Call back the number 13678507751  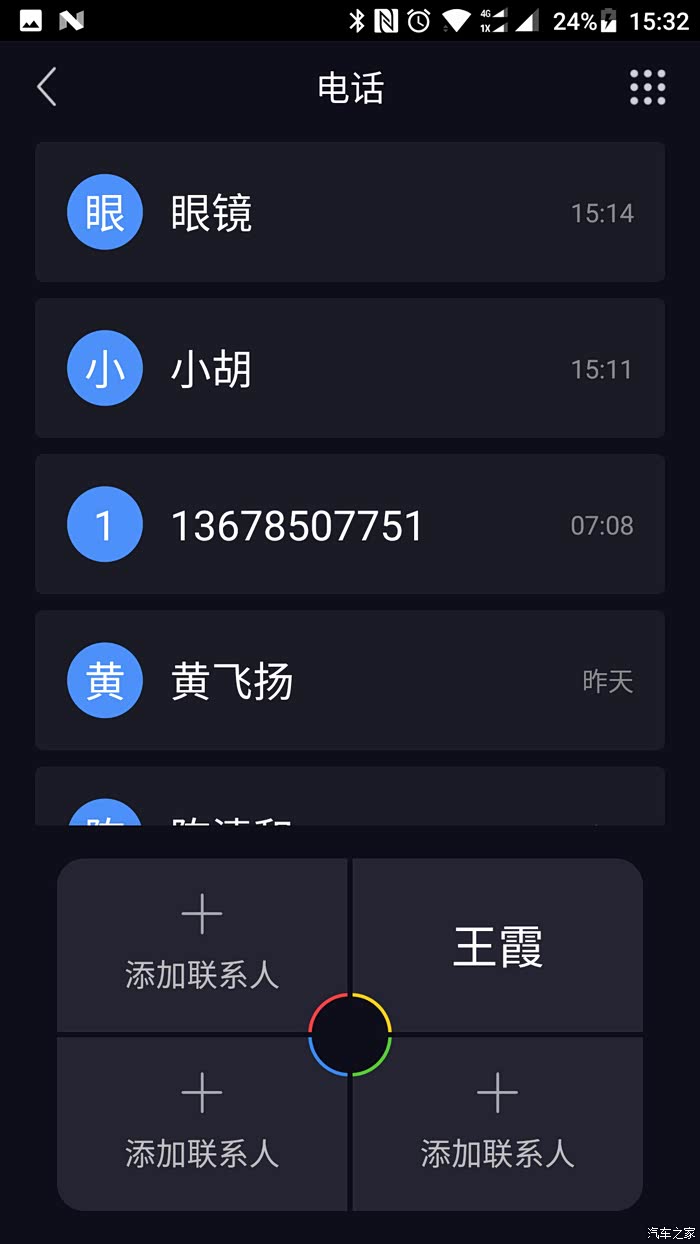[350, 524]
